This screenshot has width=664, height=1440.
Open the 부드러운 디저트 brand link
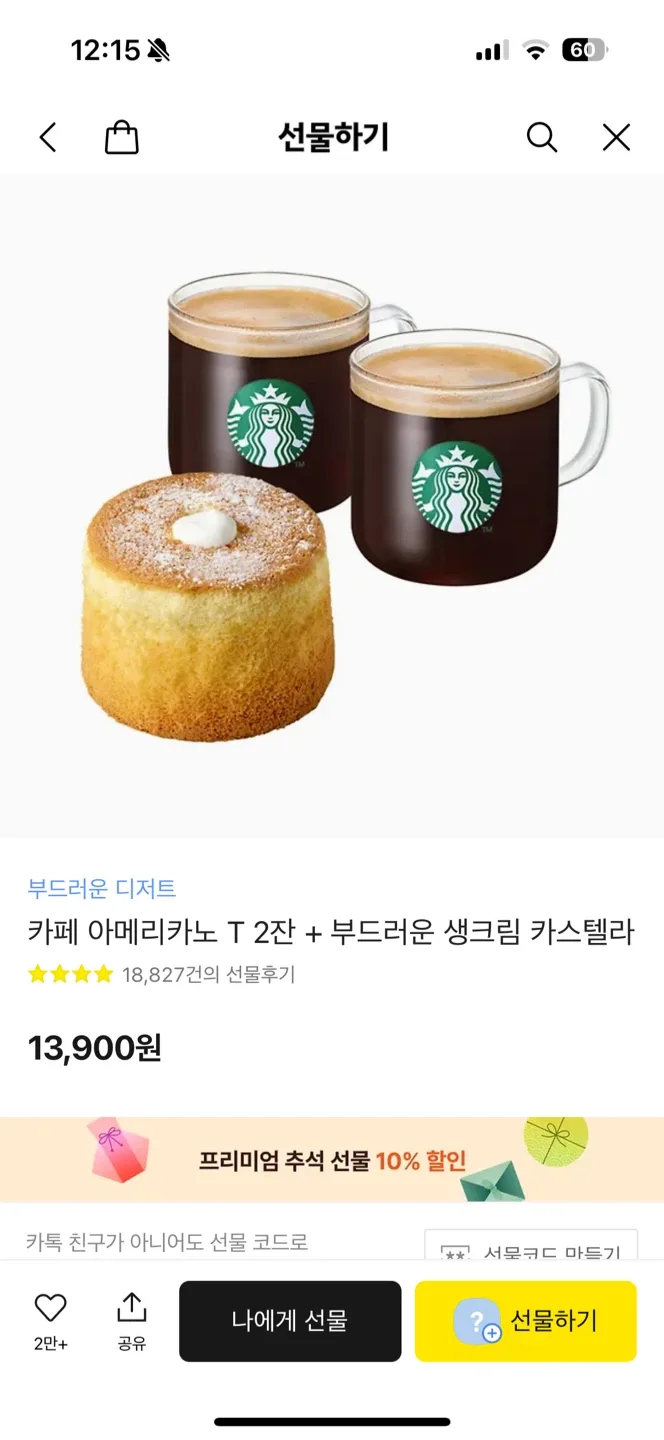coord(102,887)
